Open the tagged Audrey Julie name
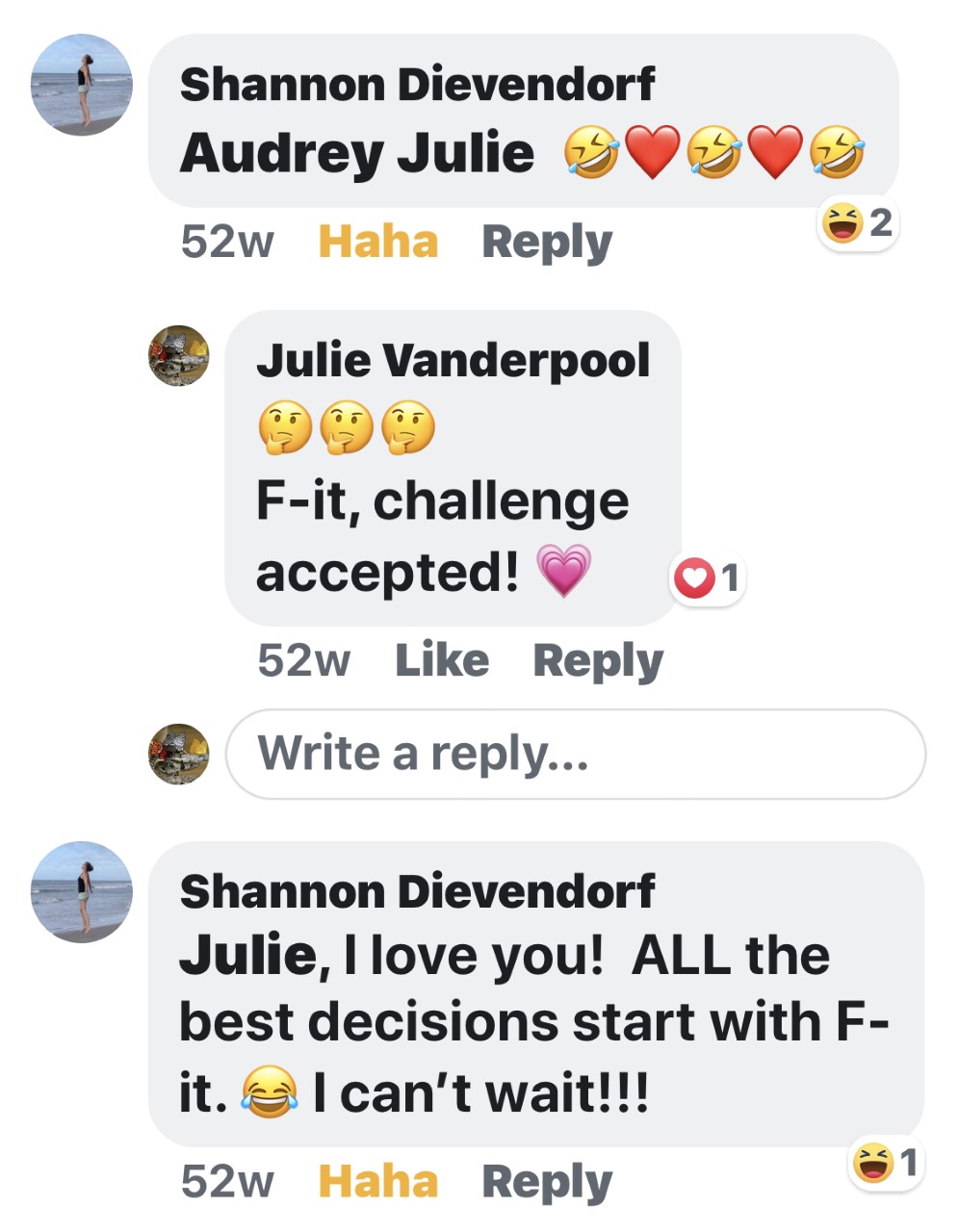The width and height of the screenshot is (958, 1232). point(356,153)
